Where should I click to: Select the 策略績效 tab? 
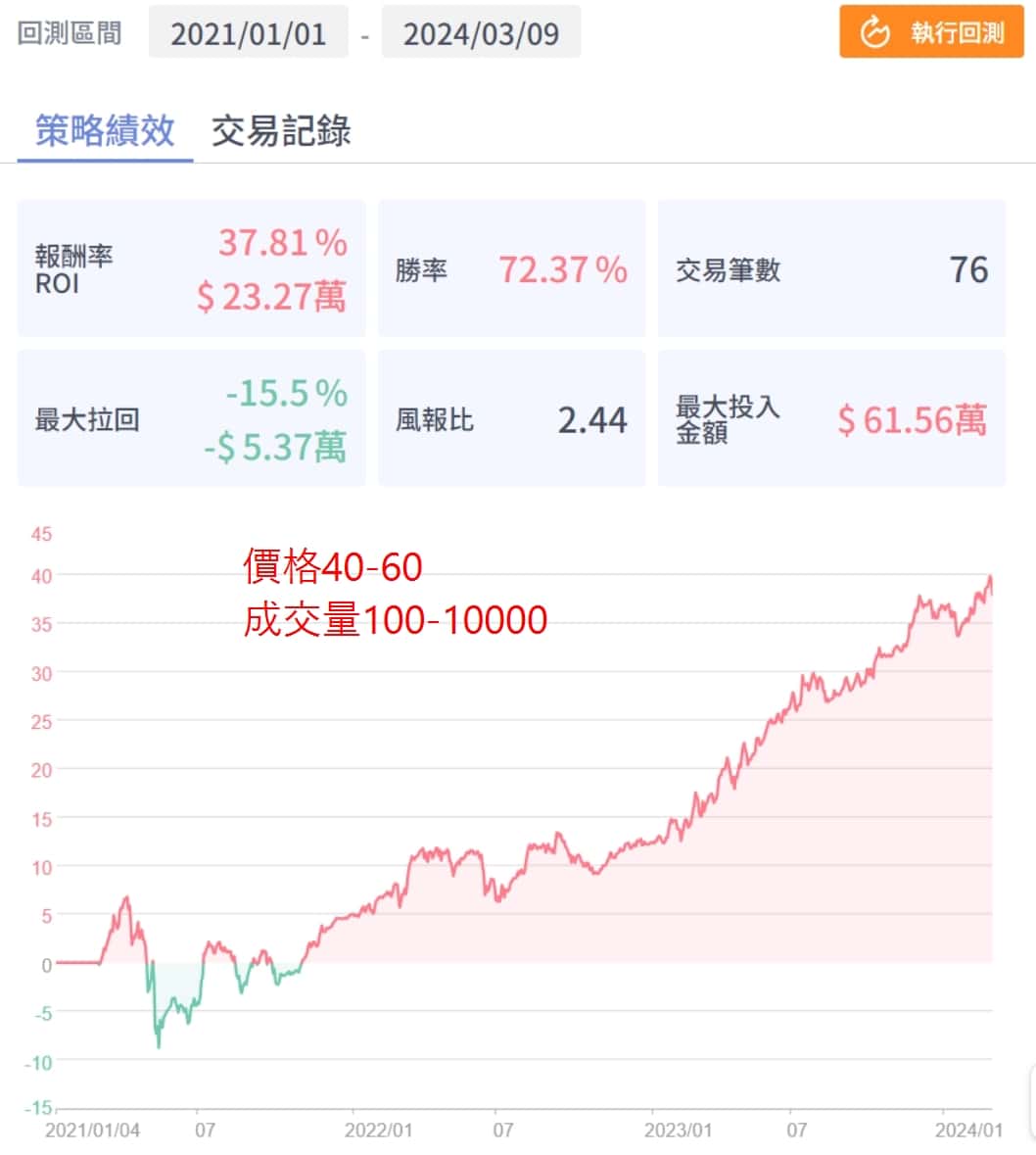pyautogui.click(x=105, y=130)
